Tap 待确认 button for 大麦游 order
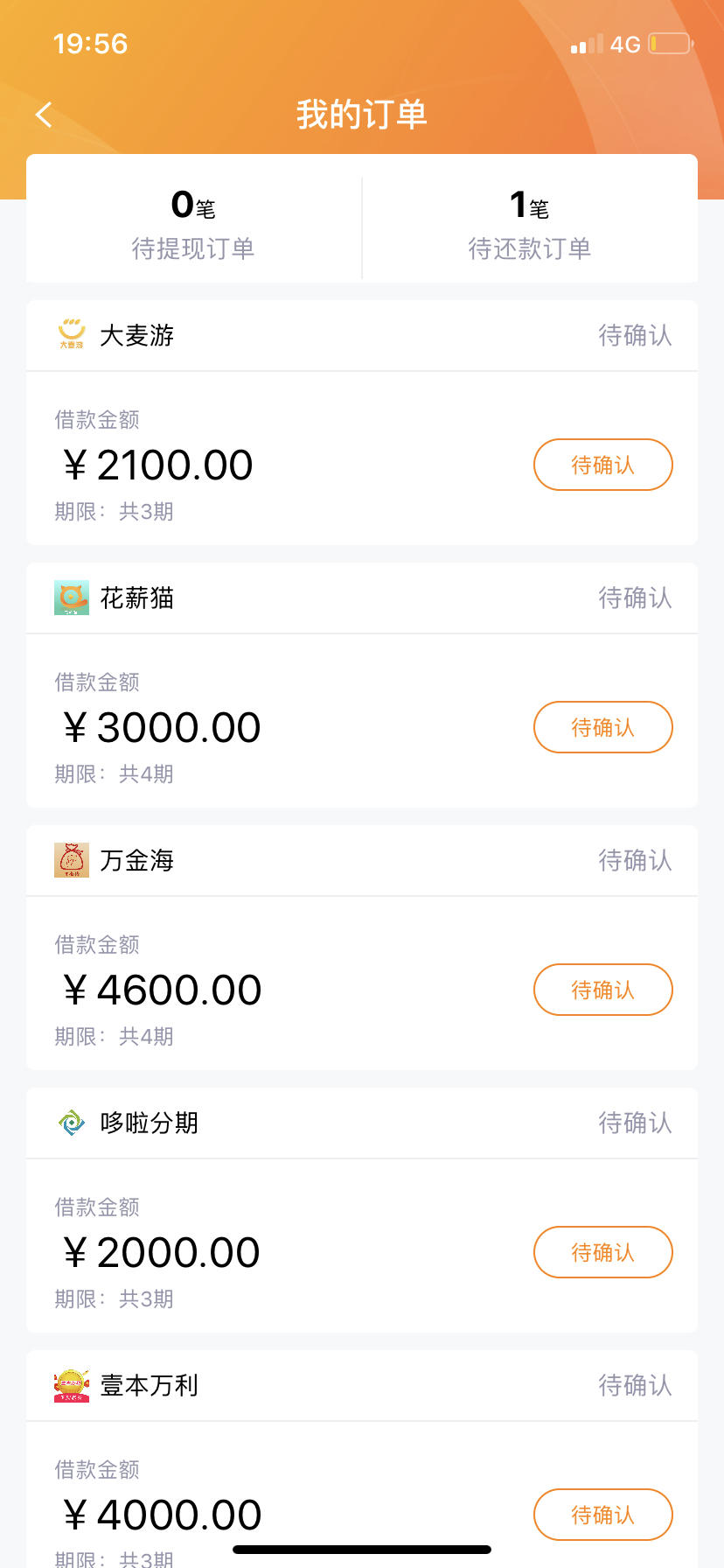 click(603, 465)
